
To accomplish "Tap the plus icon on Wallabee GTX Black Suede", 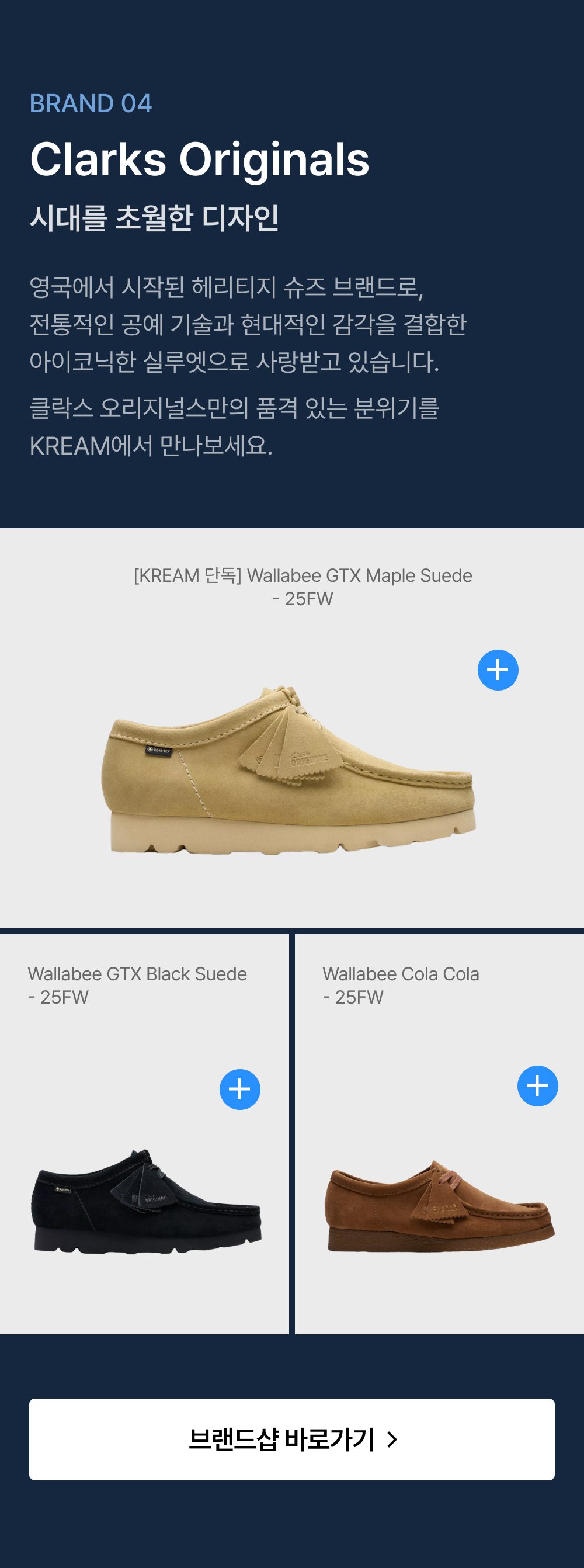I will click(239, 1090).
